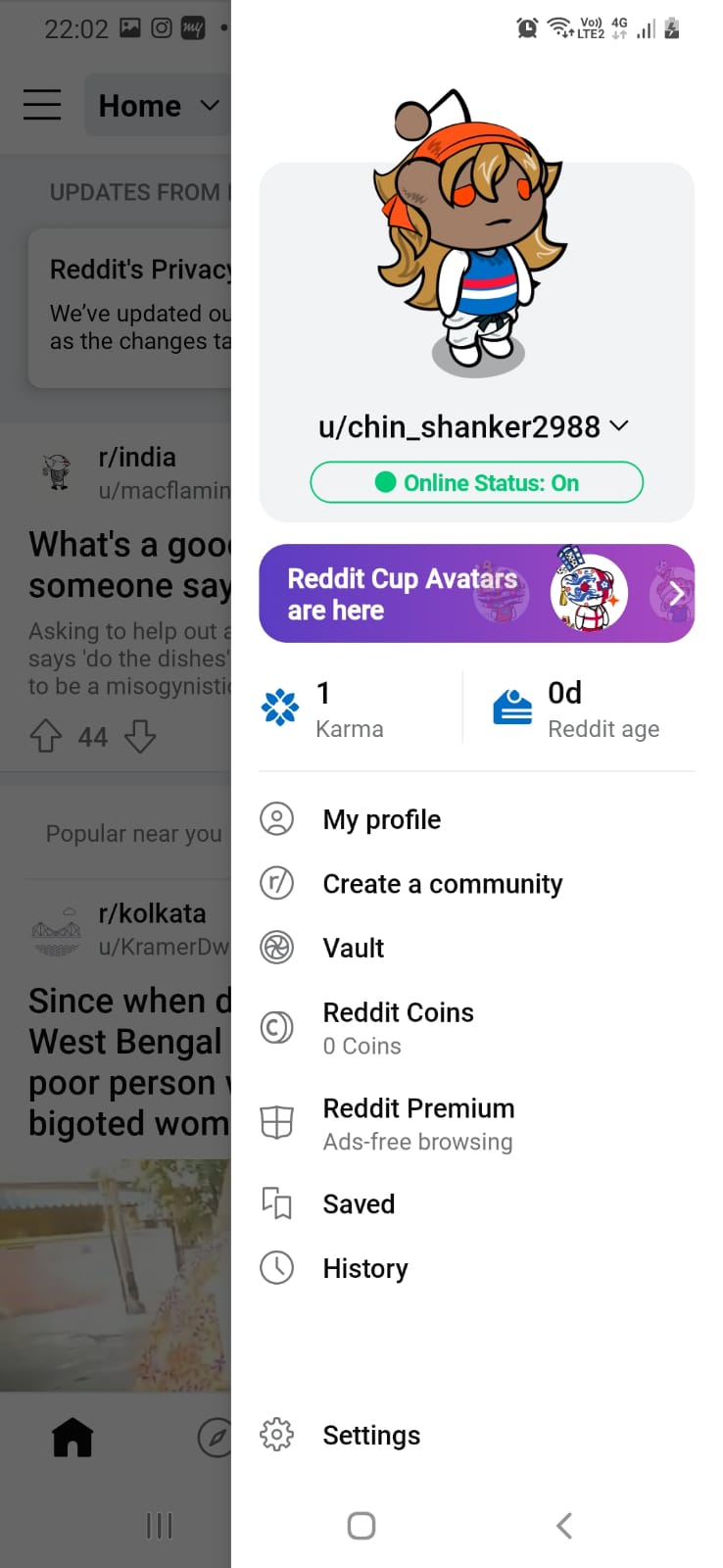Open browsing History
This screenshot has height=1568, width=723.
pos(476,1268)
